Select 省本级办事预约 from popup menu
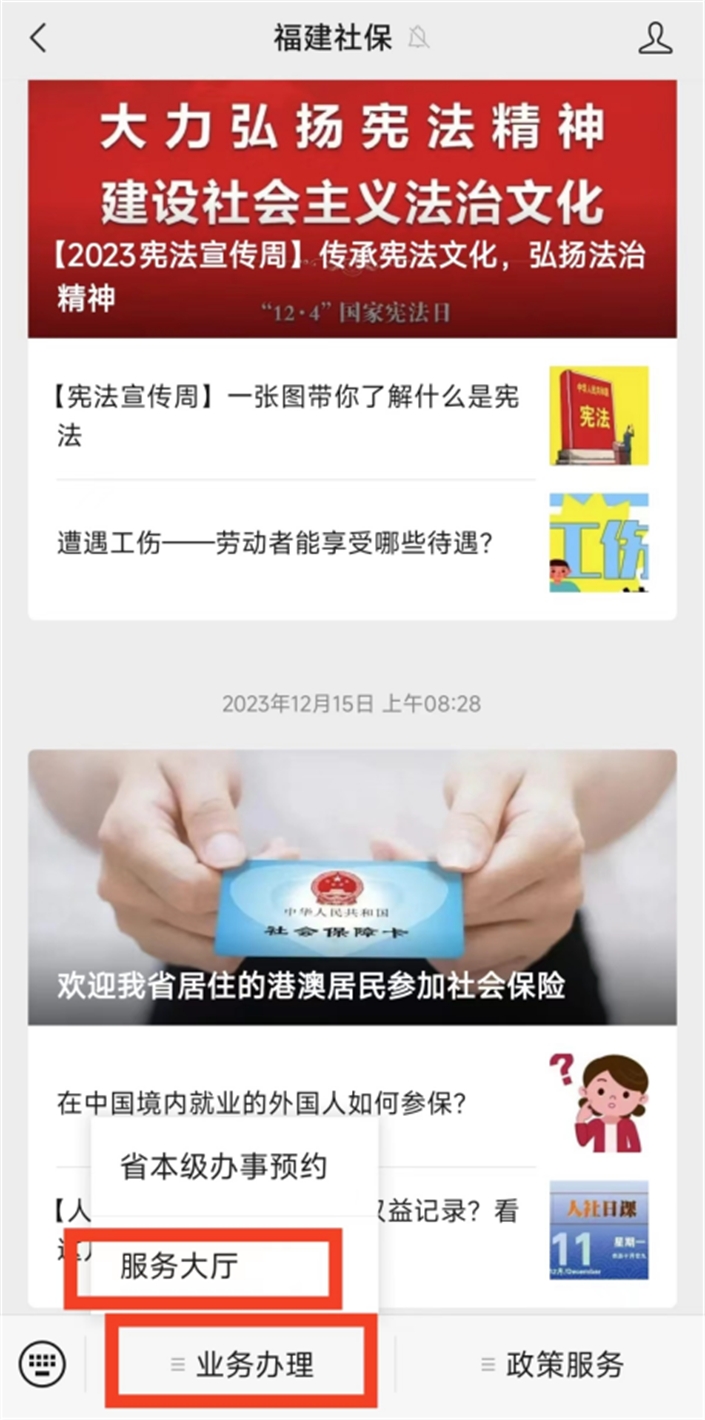Image resolution: width=705 pixels, height=1420 pixels. (x=224, y=1166)
